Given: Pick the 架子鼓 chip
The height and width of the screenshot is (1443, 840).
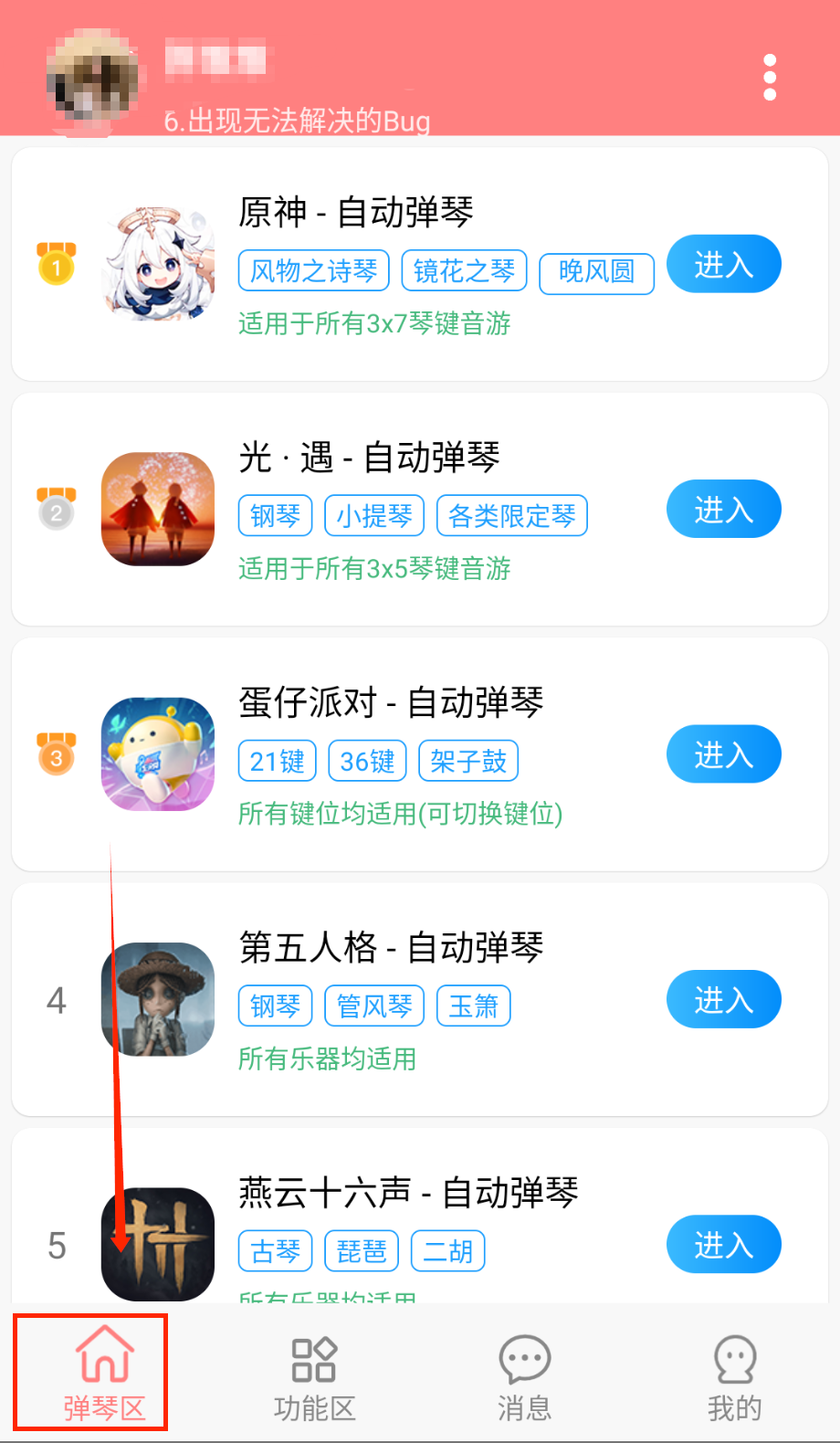Looking at the screenshot, I should 468,761.
